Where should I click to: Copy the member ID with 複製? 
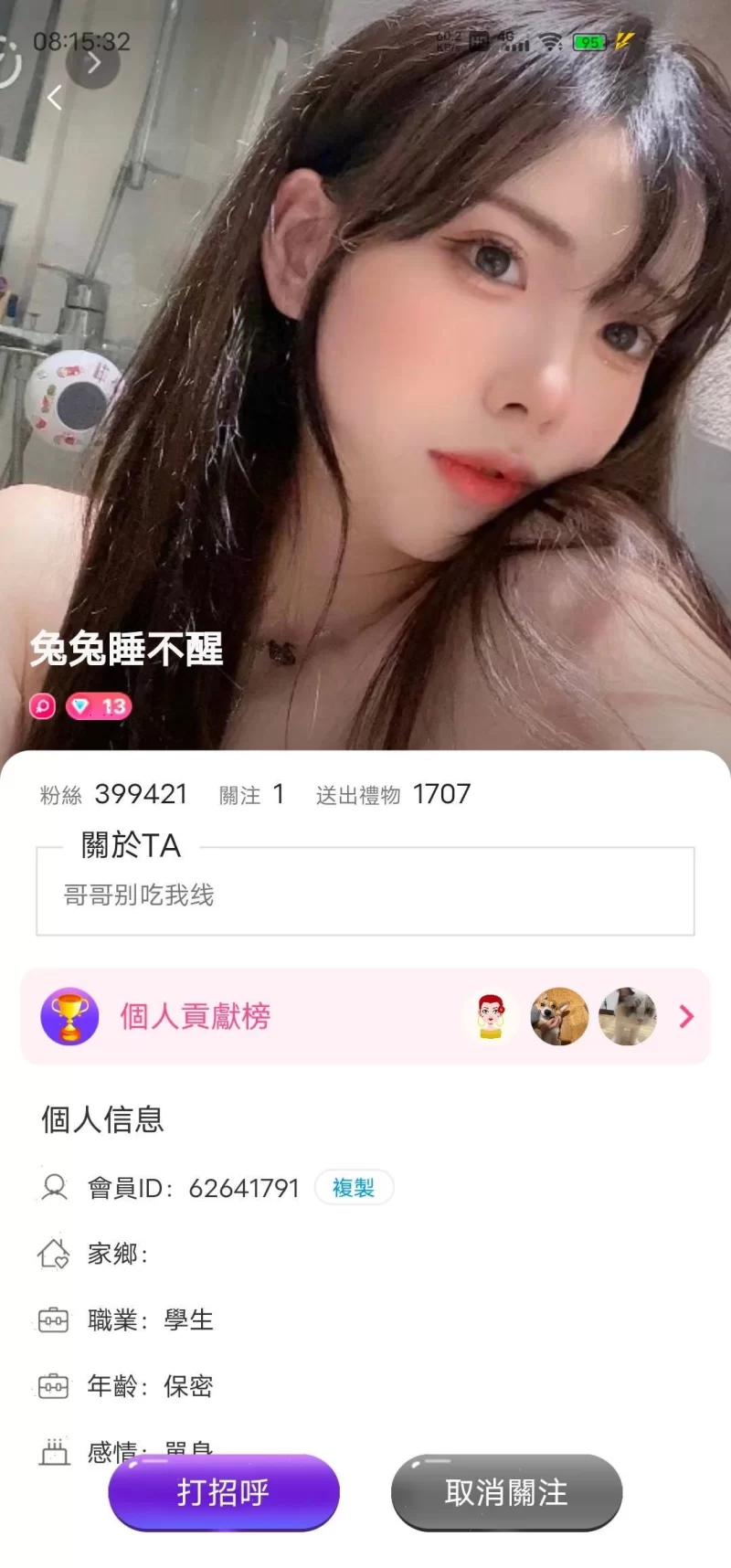(354, 1187)
